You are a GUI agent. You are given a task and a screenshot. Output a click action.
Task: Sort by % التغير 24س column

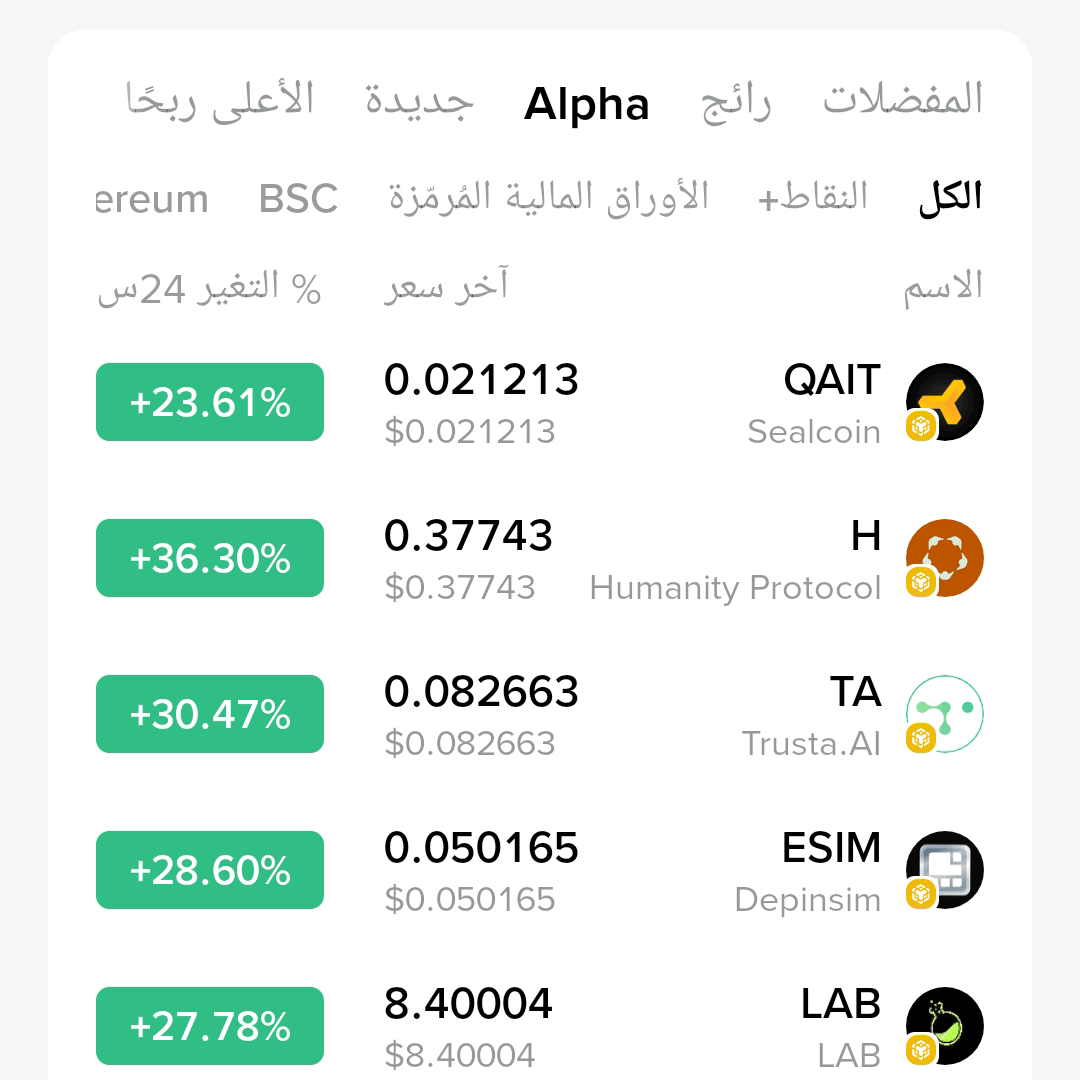pos(209,288)
